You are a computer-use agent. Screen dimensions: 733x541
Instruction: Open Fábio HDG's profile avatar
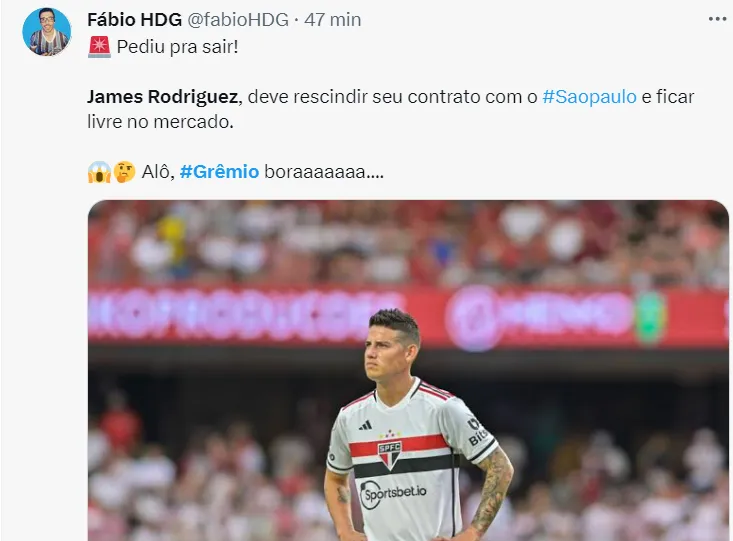pyautogui.click(x=47, y=32)
